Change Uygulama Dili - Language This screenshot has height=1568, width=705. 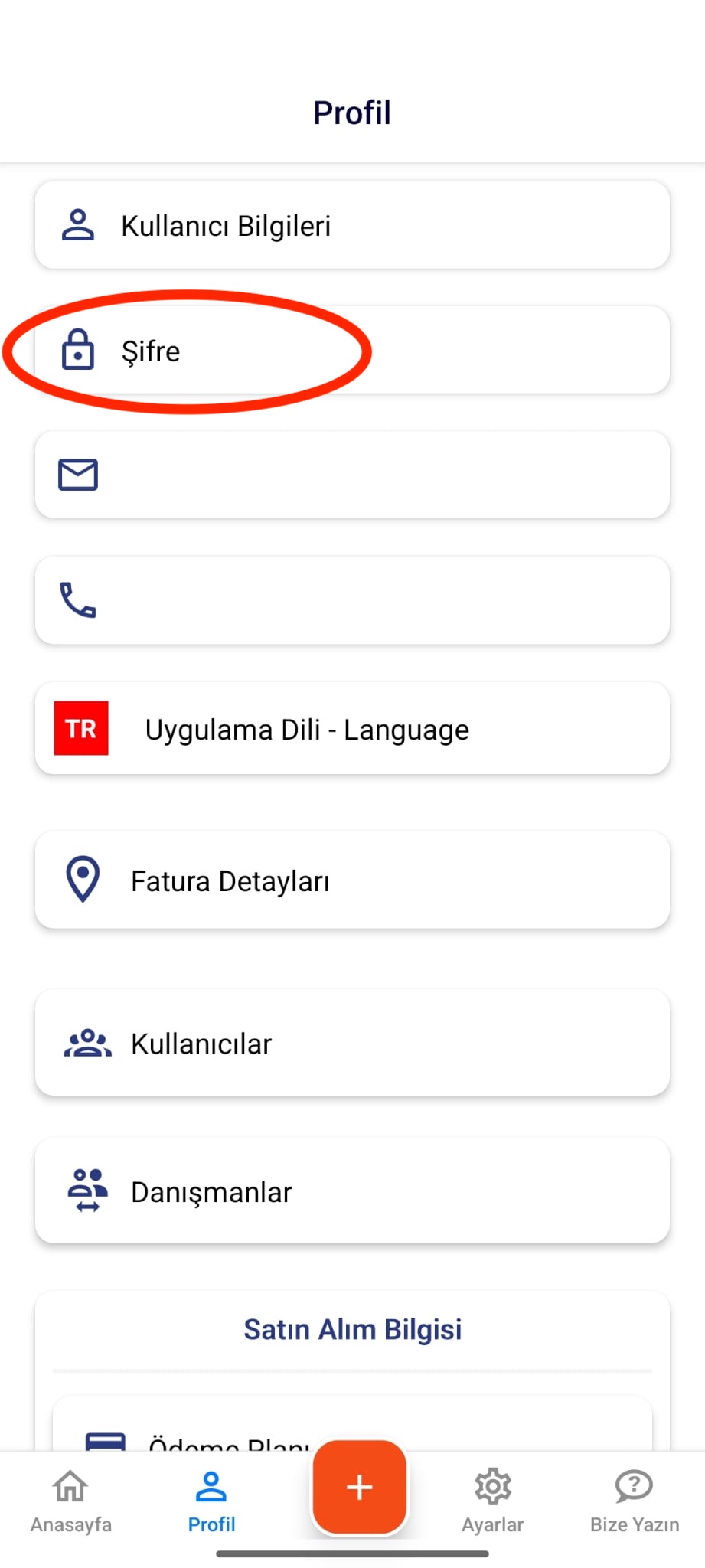(352, 729)
